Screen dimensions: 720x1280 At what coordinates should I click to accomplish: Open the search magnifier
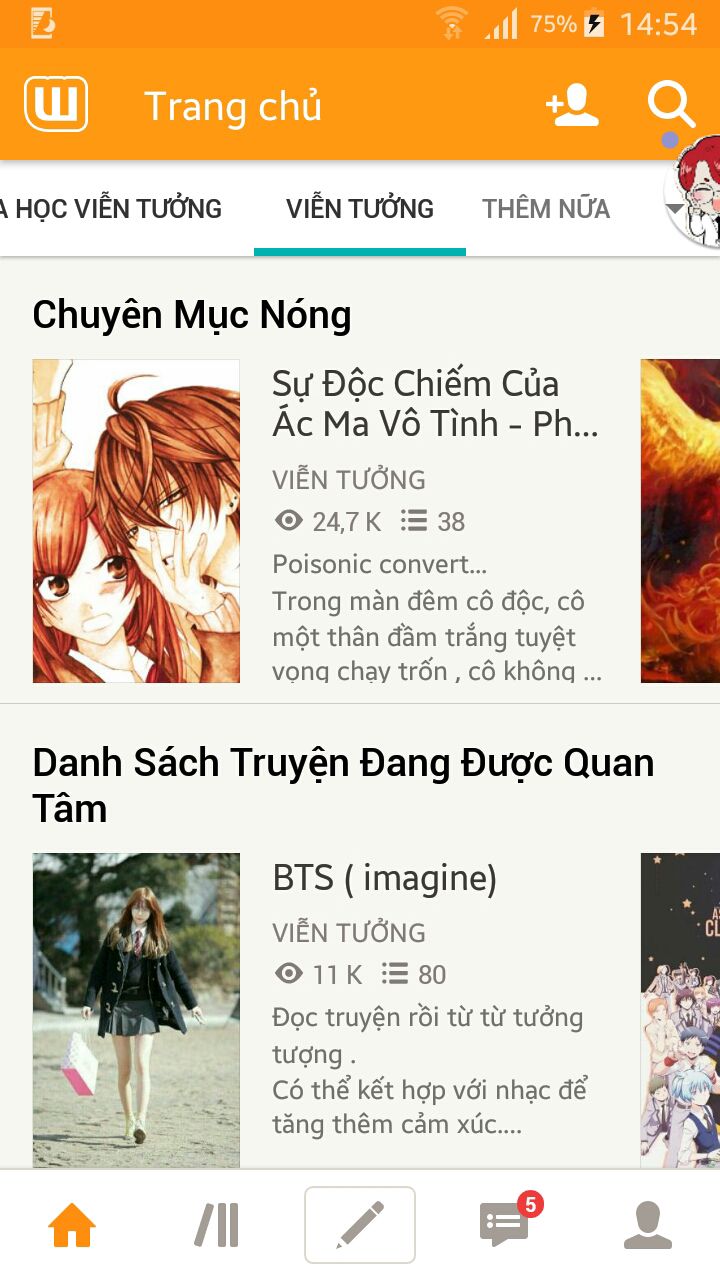click(670, 105)
